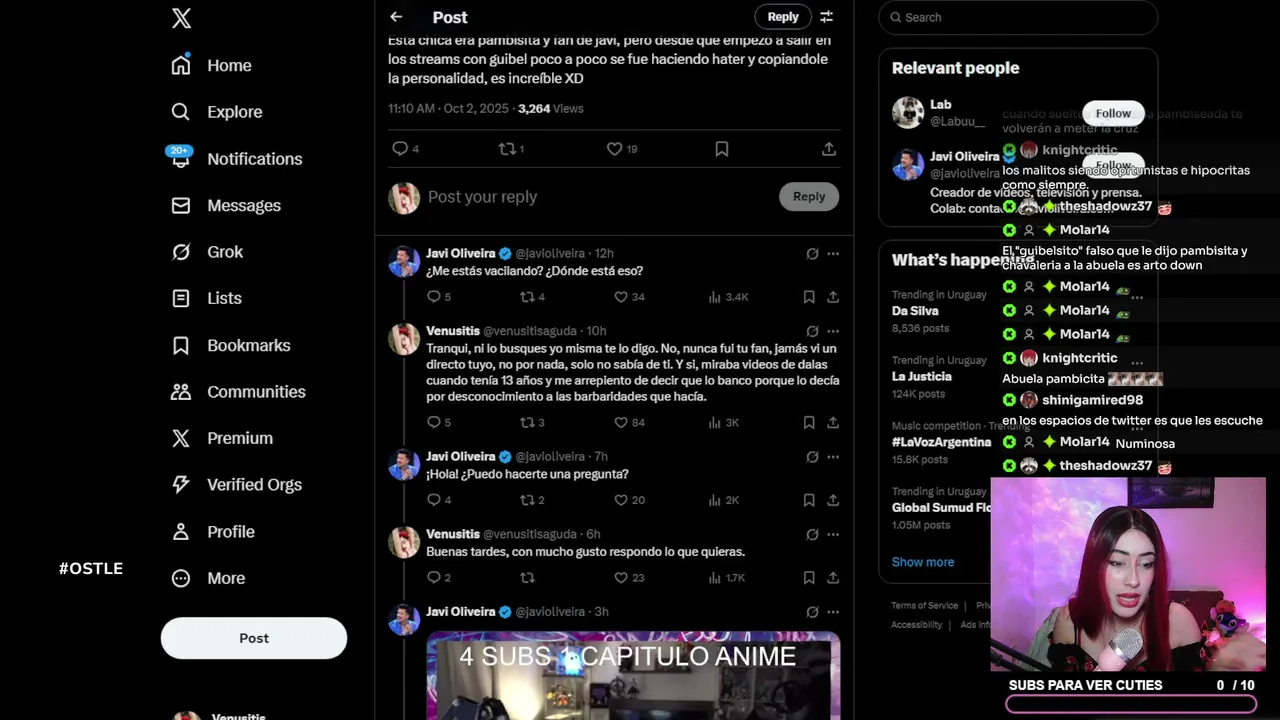
Task: Like the main post with 19 likes
Action: (x=615, y=149)
